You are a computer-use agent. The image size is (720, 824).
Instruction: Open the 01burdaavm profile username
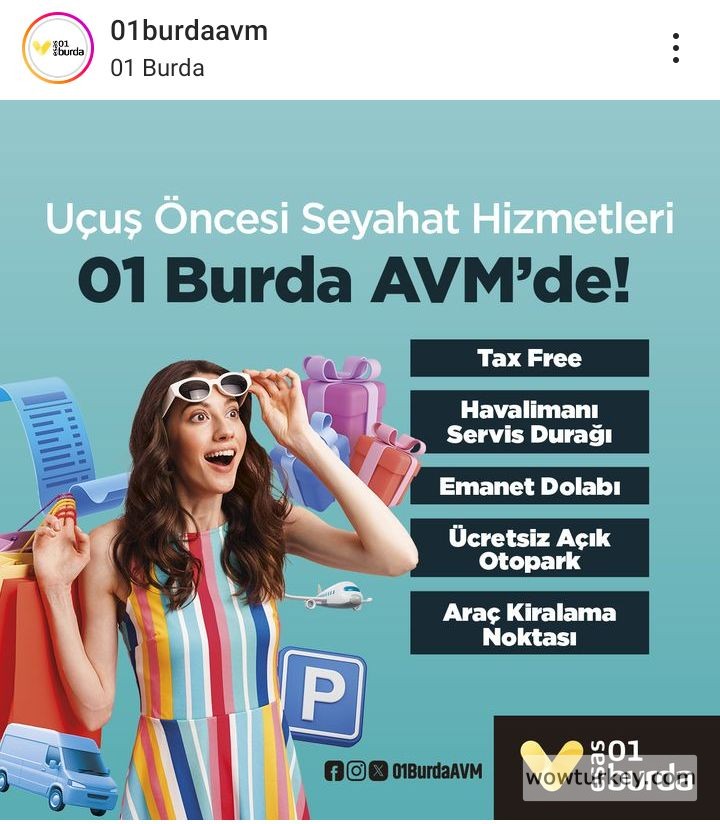(x=189, y=30)
